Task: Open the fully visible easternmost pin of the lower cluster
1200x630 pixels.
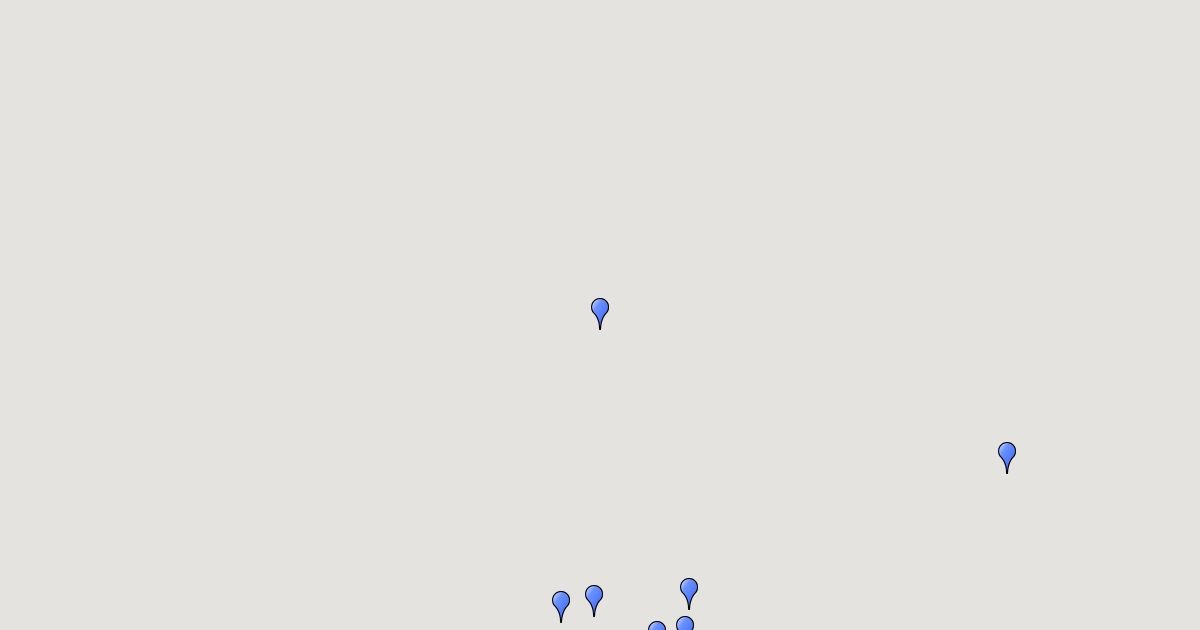Action: pos(689,590)
